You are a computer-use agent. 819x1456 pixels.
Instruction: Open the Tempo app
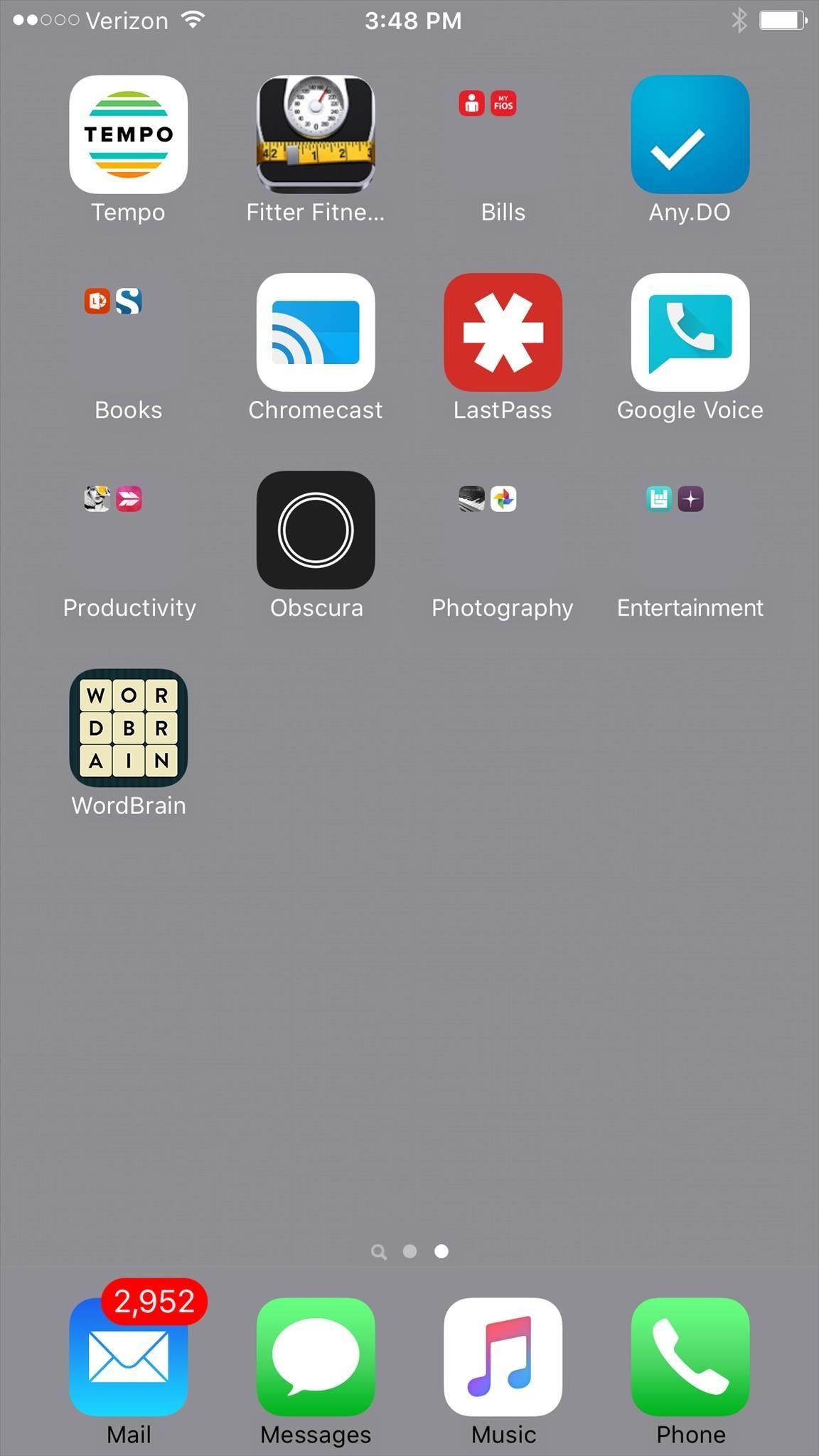pyautogui.click(x=129, y=134)
